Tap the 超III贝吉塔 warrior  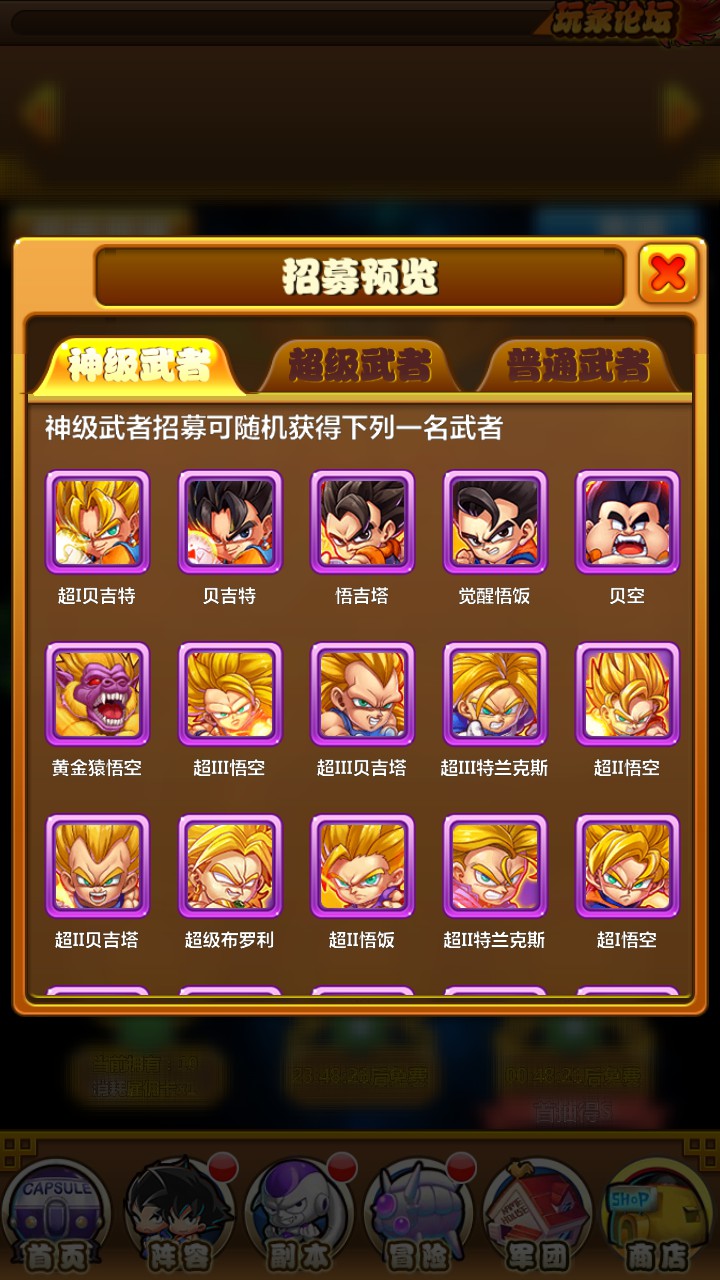[x=362, y=694]
